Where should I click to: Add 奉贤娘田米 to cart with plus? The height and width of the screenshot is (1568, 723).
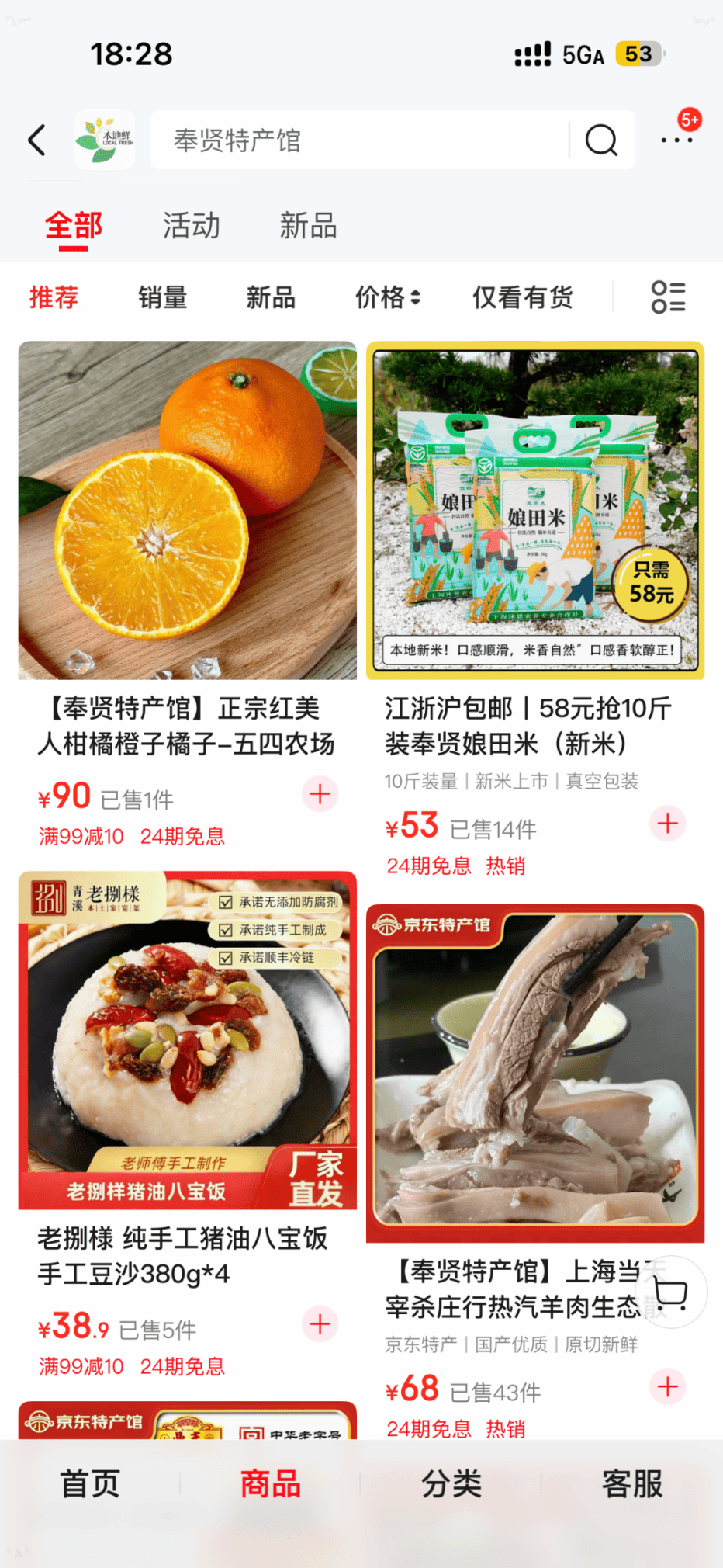pos(668,824)
